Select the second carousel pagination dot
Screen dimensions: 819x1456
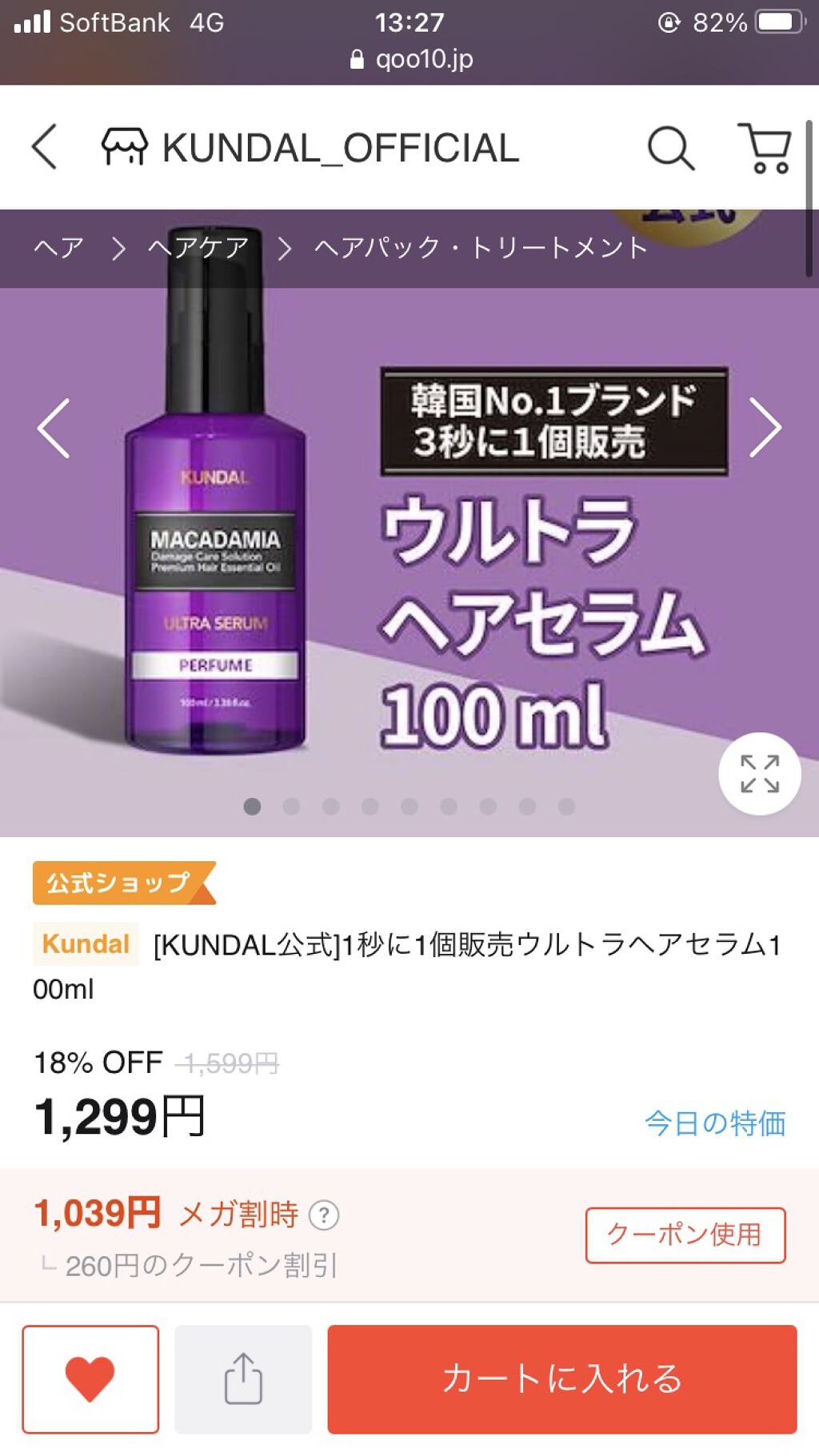(x=293, y=808)
